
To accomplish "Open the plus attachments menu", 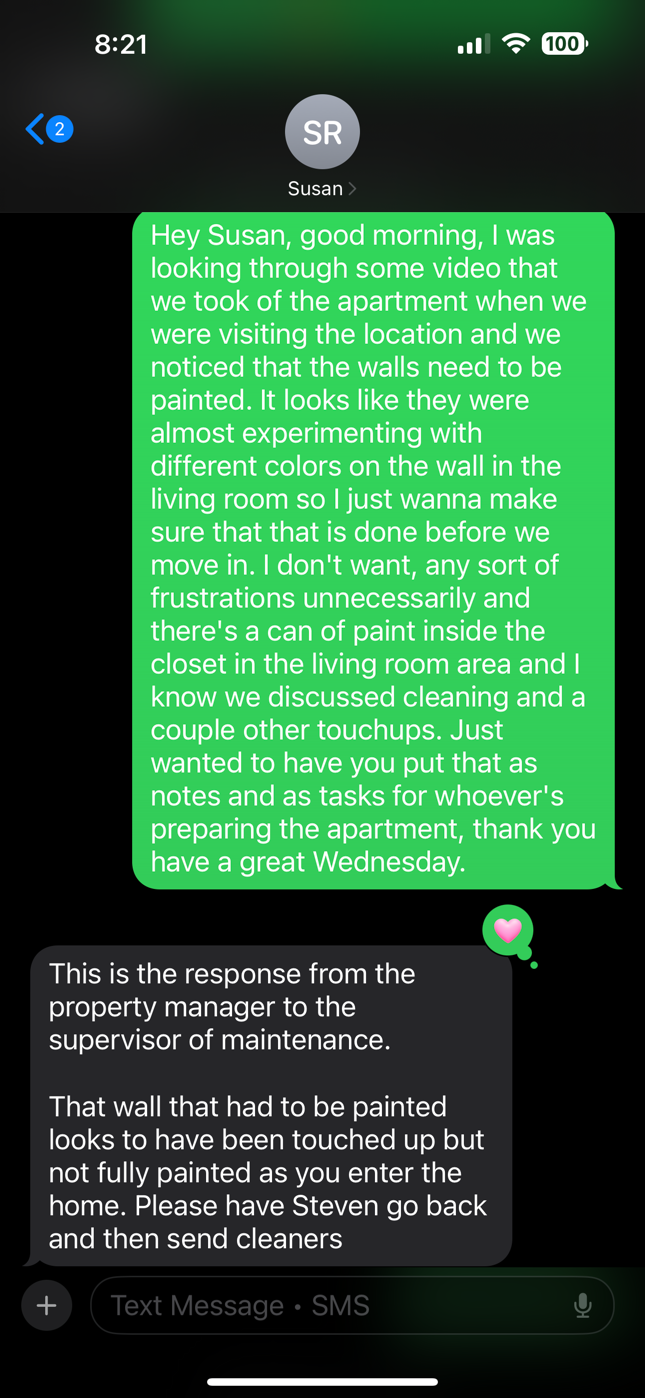I will 47,1305.
